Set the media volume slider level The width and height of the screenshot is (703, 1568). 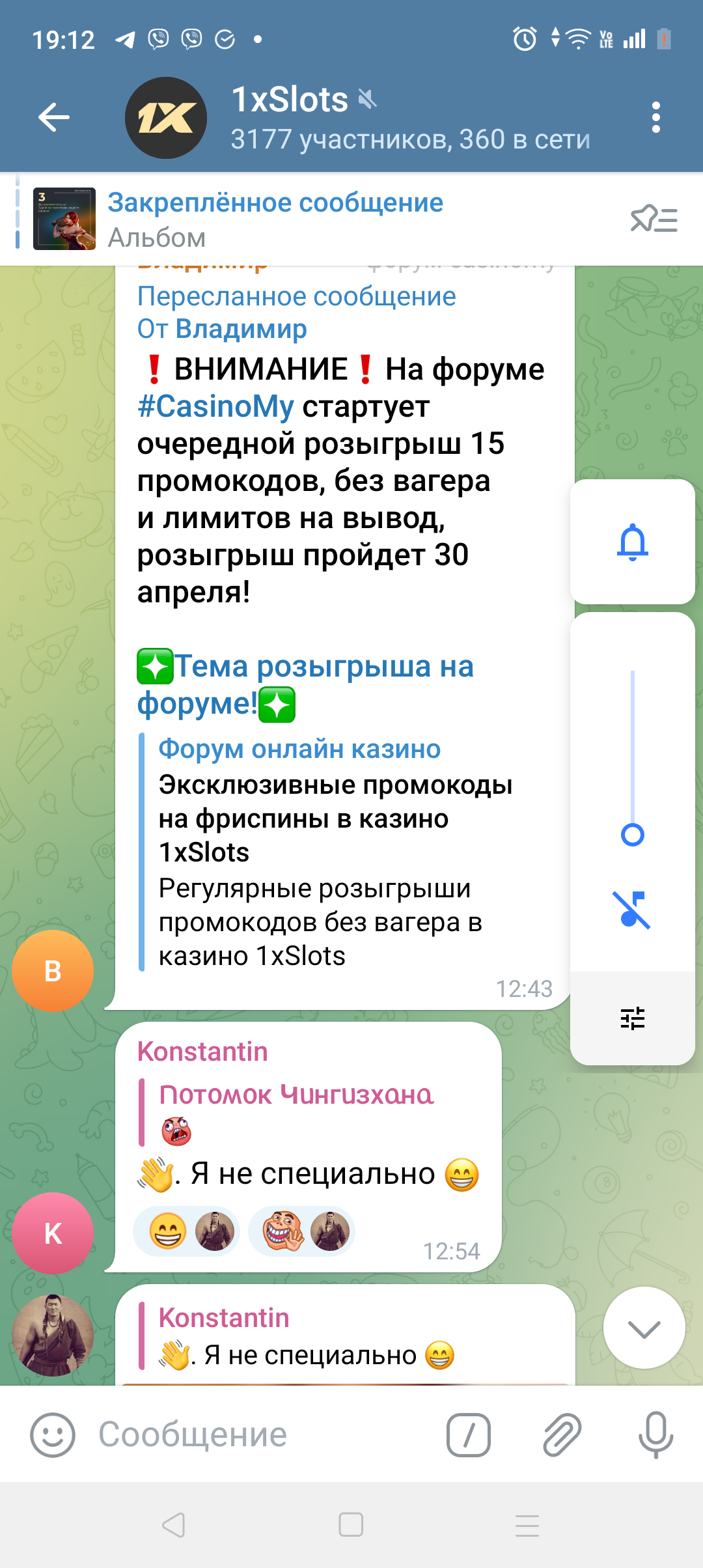click(632, 834)
